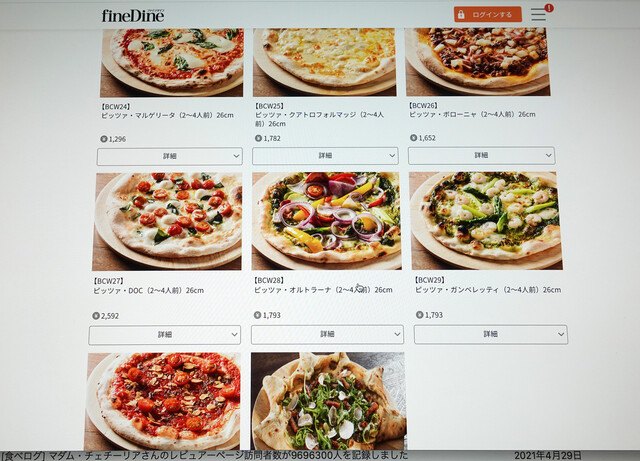Viewport: 640px width, 461px height.
Task: Expand 詳細 dropdown for BCW24 Margherita
Action: pos(169,156)
